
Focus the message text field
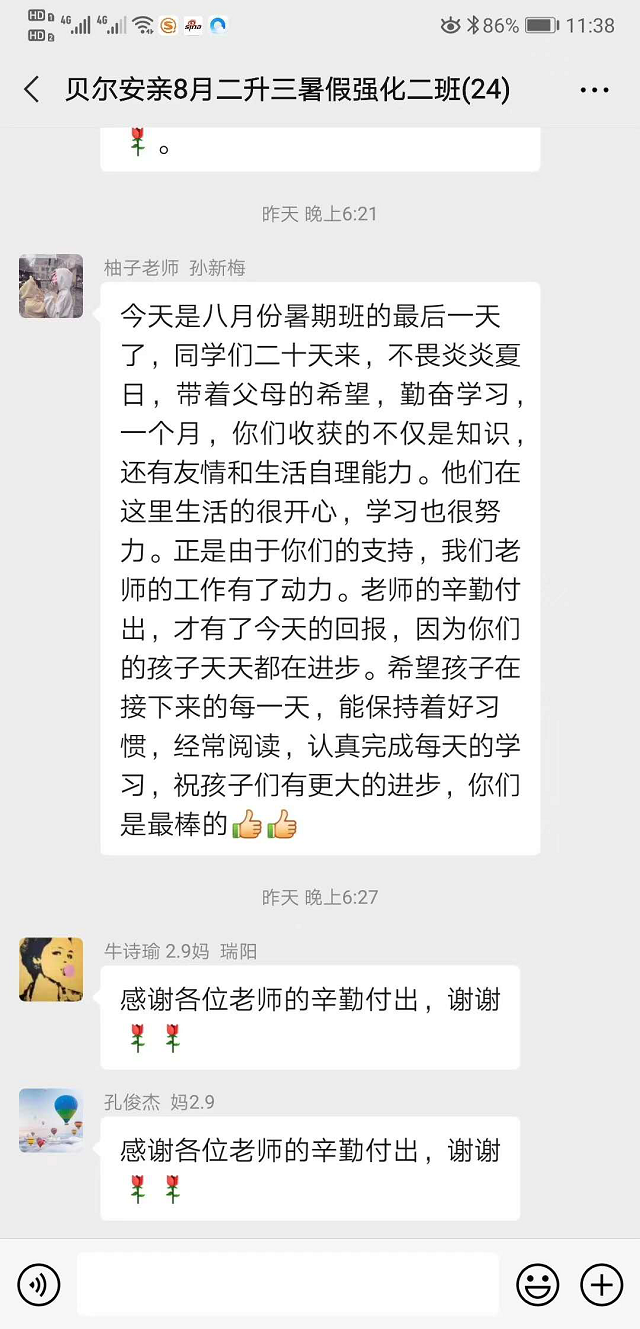[x=288, y=1284]
